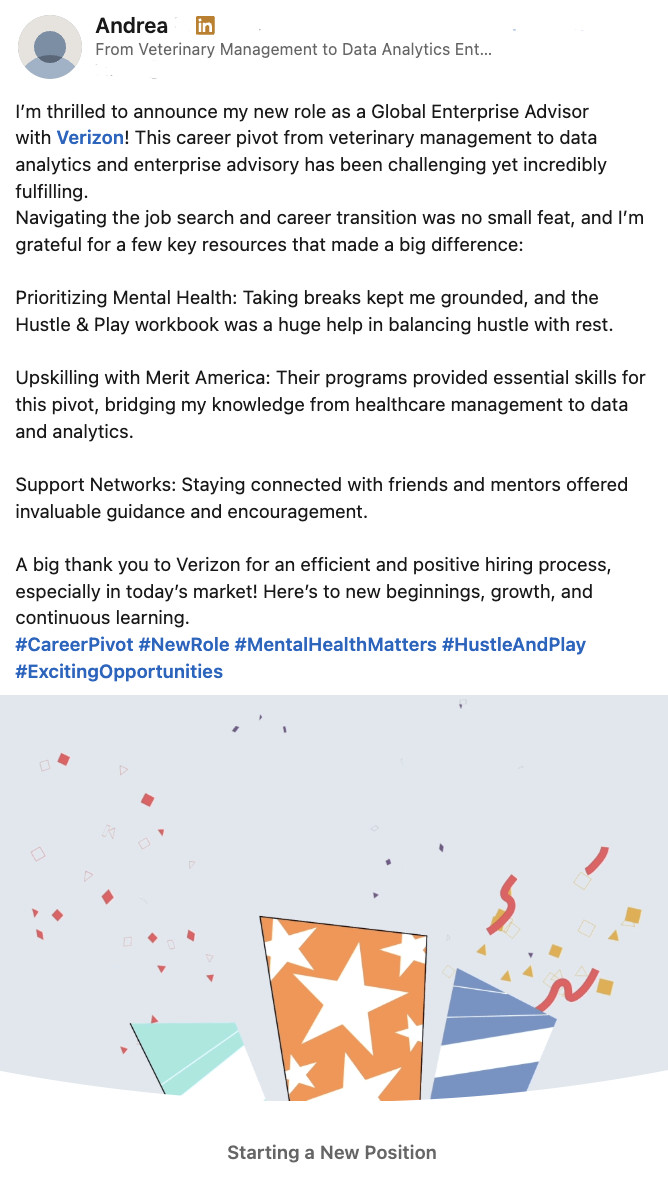Open Andrea's profile picture
The image size is (668, 1188).
click(x=50, y=47)
